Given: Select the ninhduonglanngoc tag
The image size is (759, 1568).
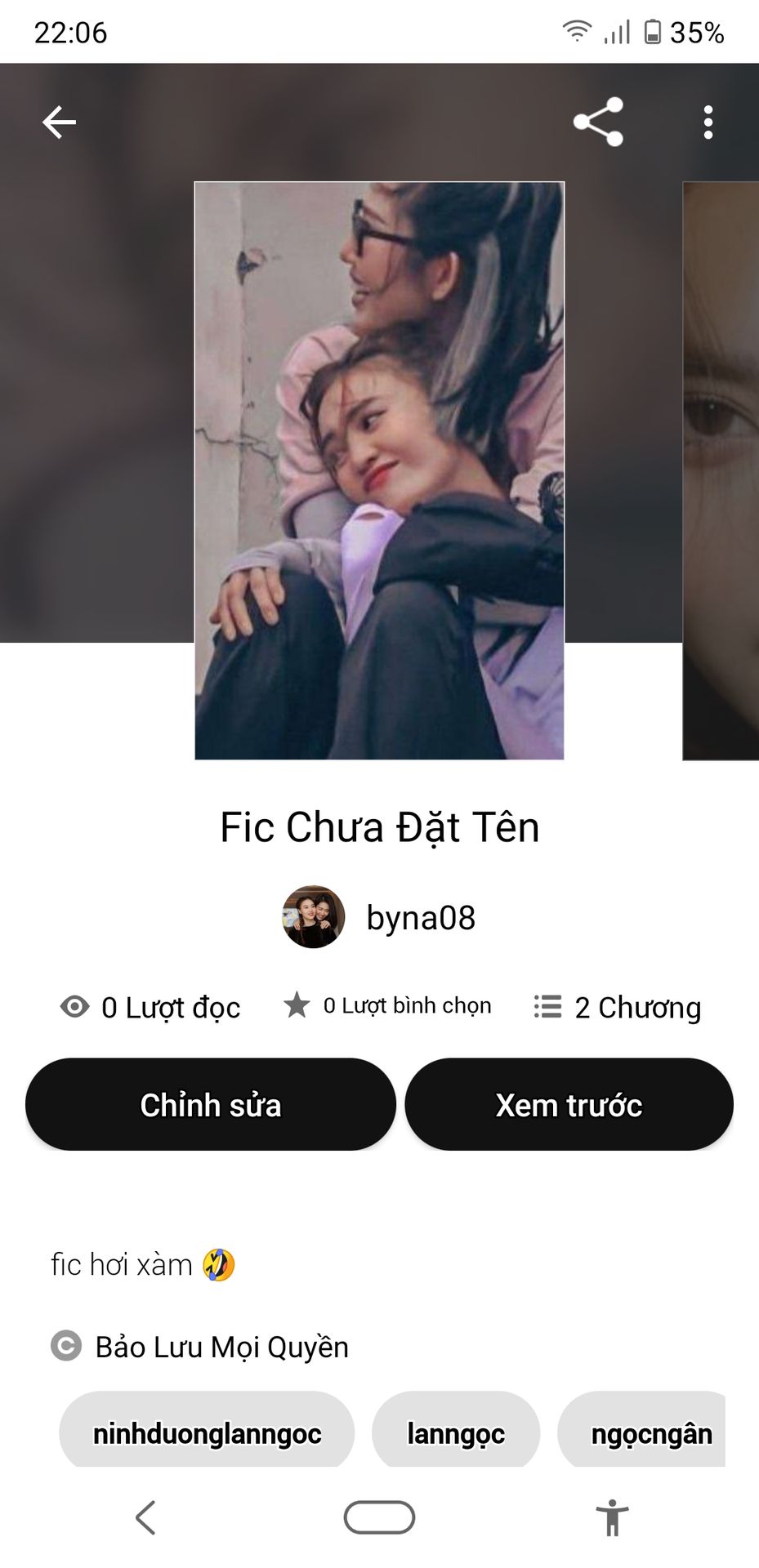Looking at the screenshot, I should click(x=207, y=1433).
